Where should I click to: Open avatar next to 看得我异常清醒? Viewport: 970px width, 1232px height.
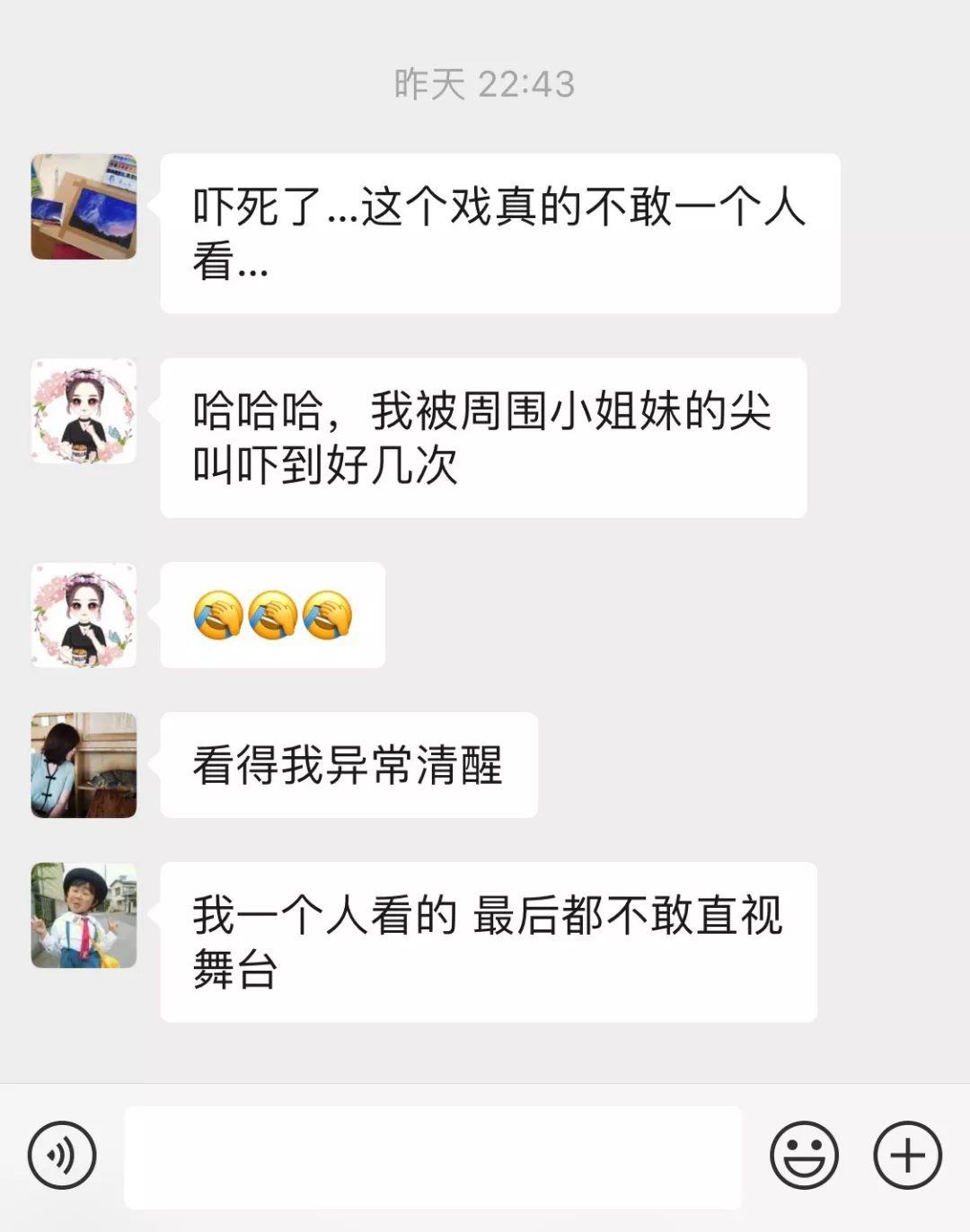[x=84, y=765]
